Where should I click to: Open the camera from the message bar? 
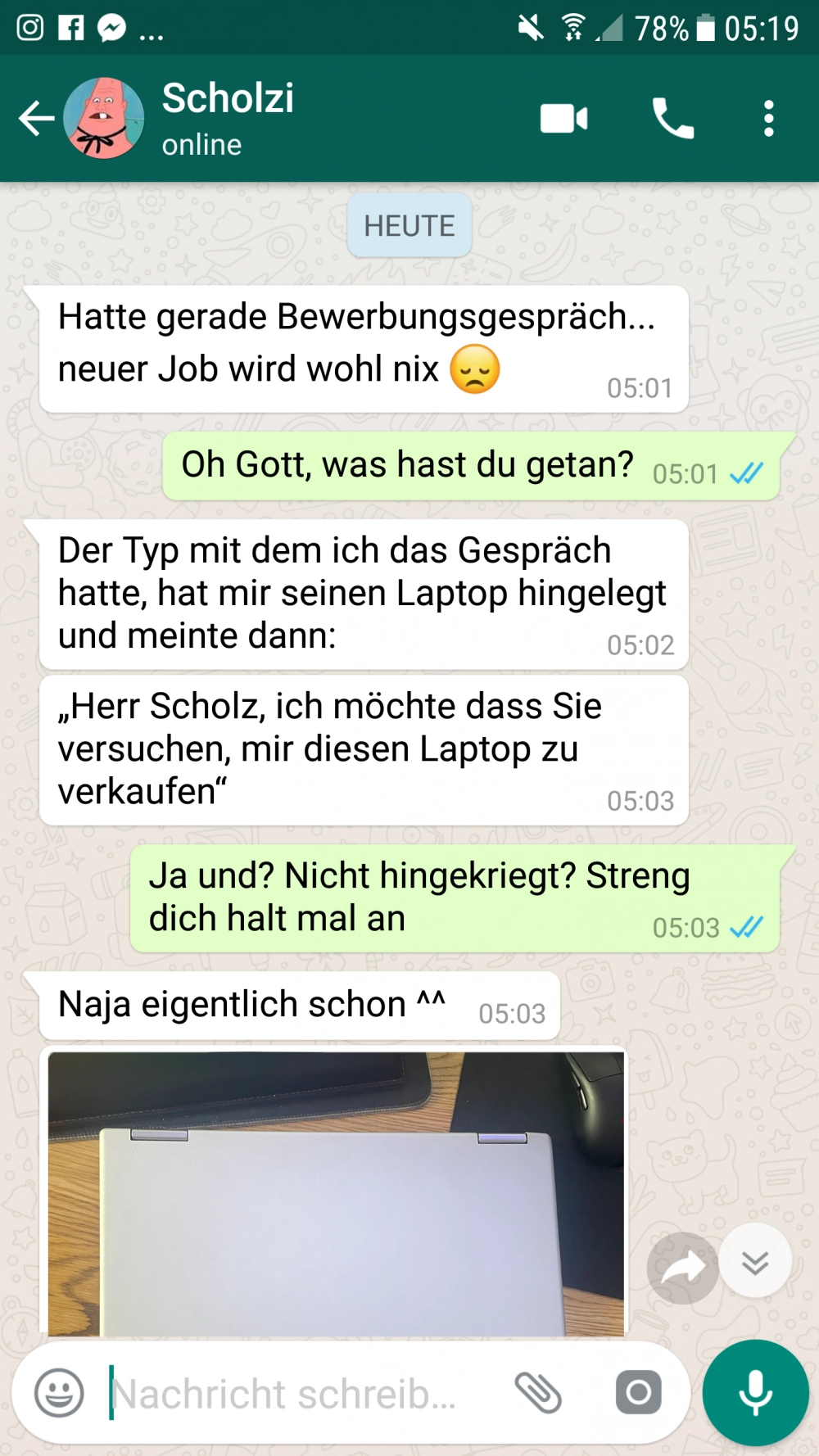(638, 1392)
